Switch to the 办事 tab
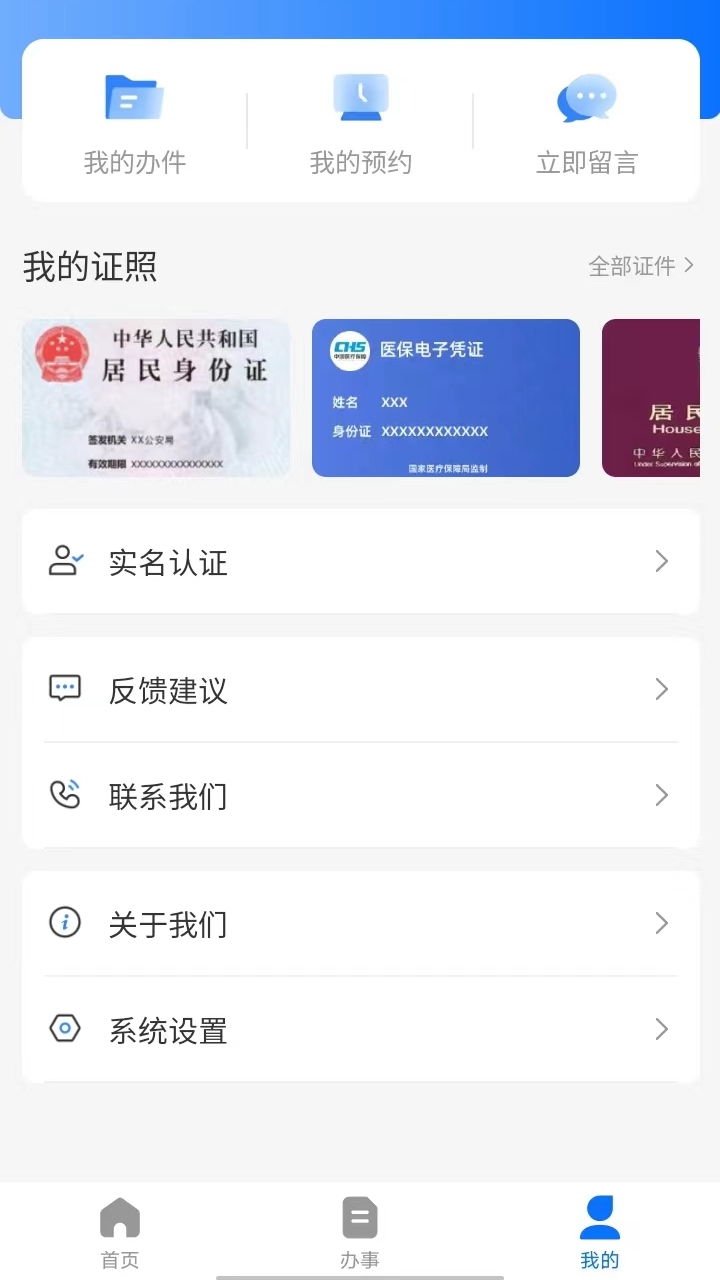This screenshot has height=1280, width=720. click(x=360, y=1232)
